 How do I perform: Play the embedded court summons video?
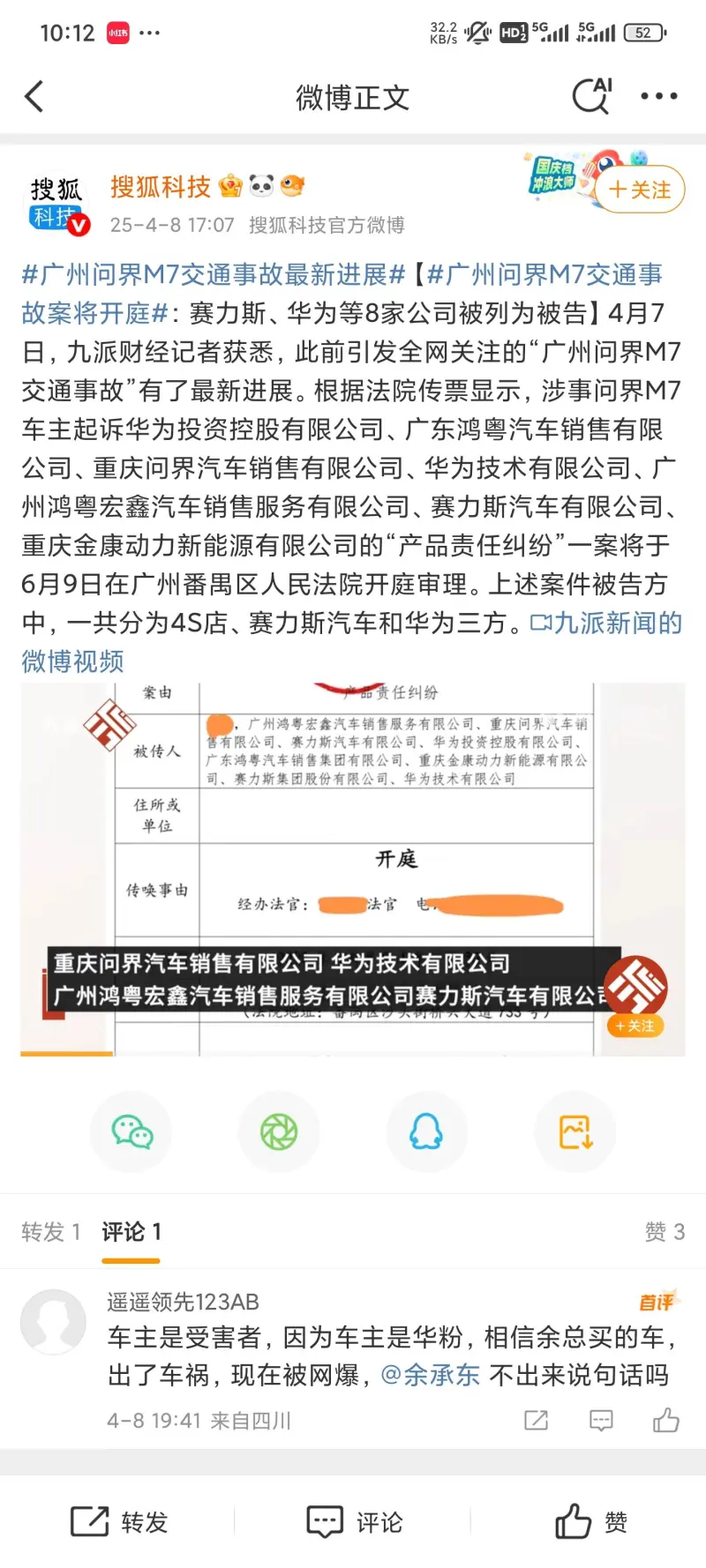[353, 869]
